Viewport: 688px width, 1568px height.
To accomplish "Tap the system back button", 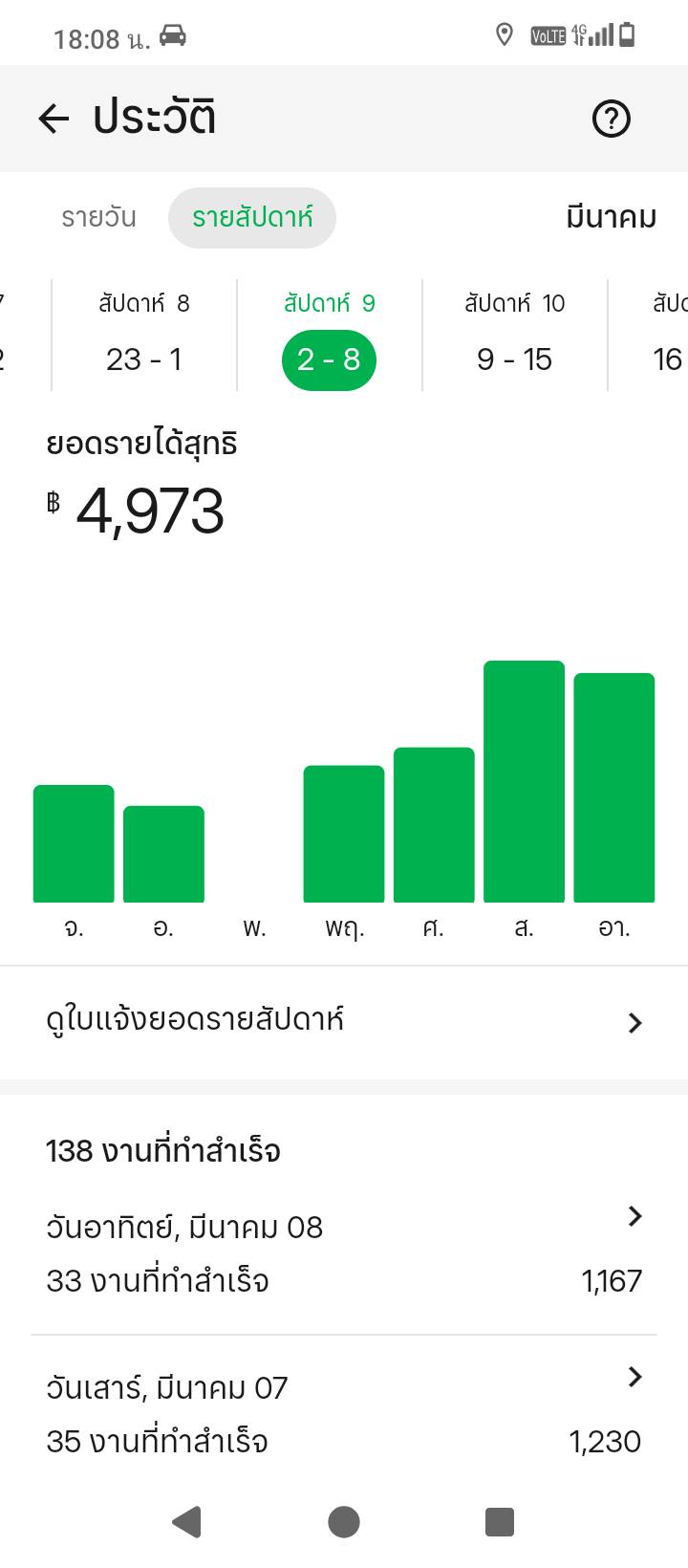I will click(x=187, y=1521).
